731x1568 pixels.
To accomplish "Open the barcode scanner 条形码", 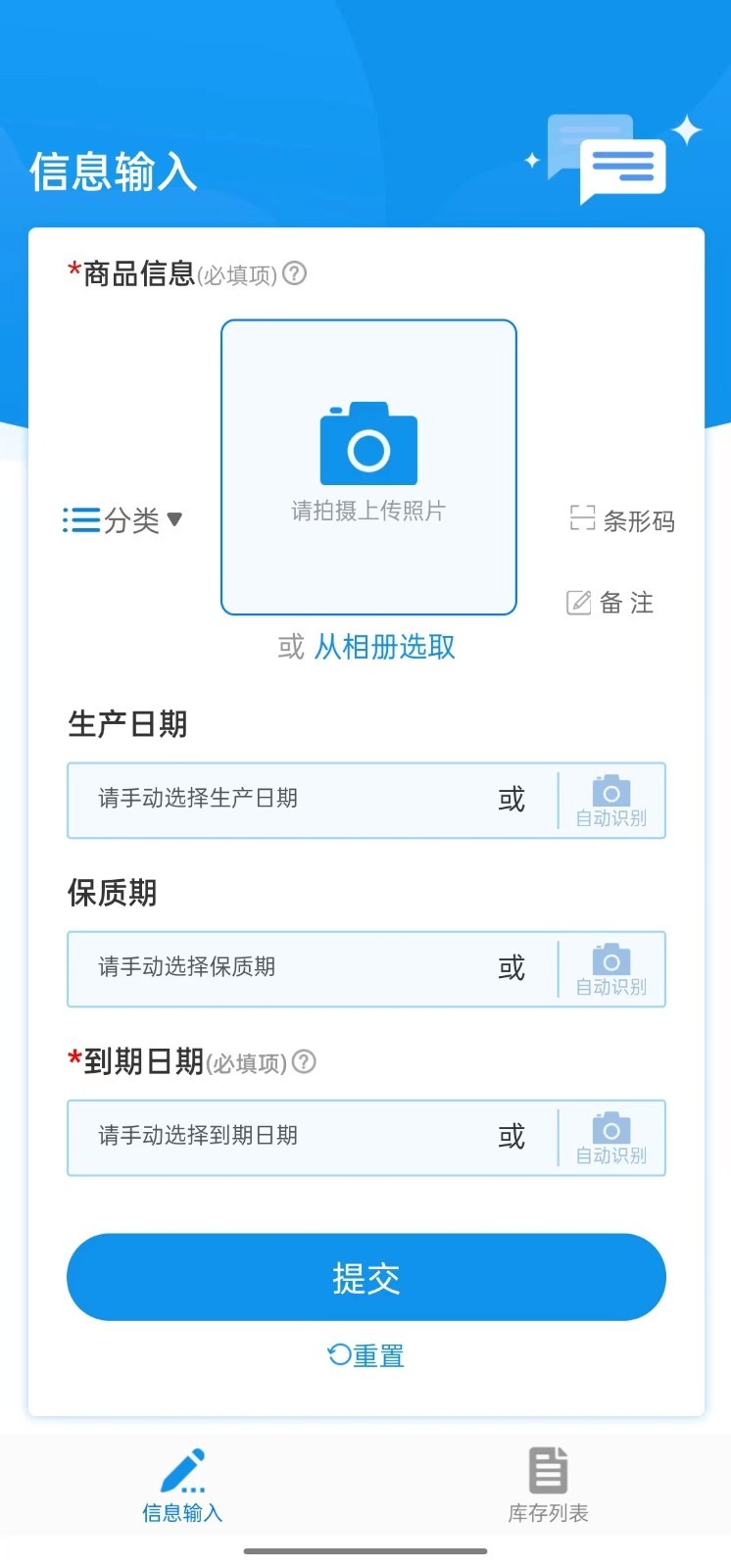I will coord(623,519).
